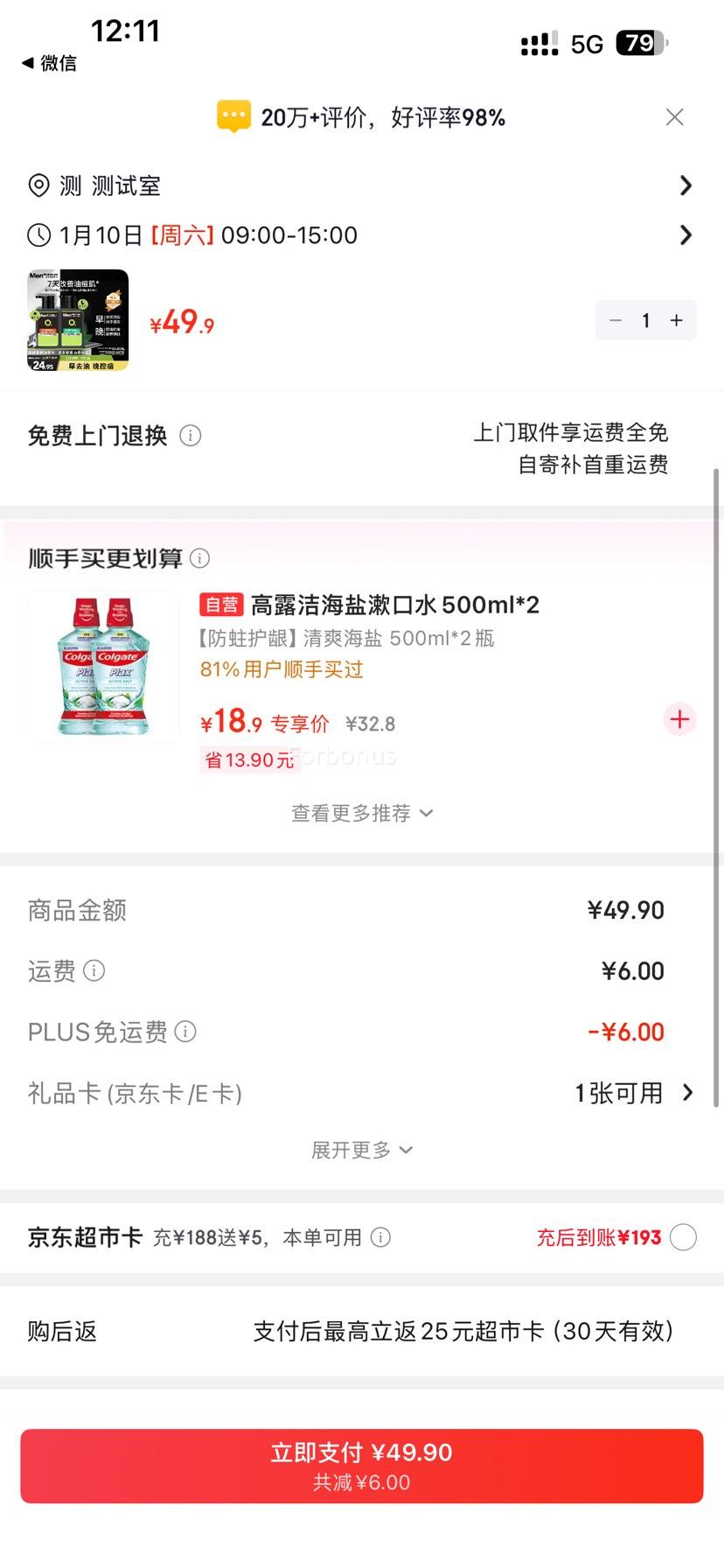Open the delivery time slot chevron
Viewport: 724px width, 1568px height.
(x=686, y=234)
